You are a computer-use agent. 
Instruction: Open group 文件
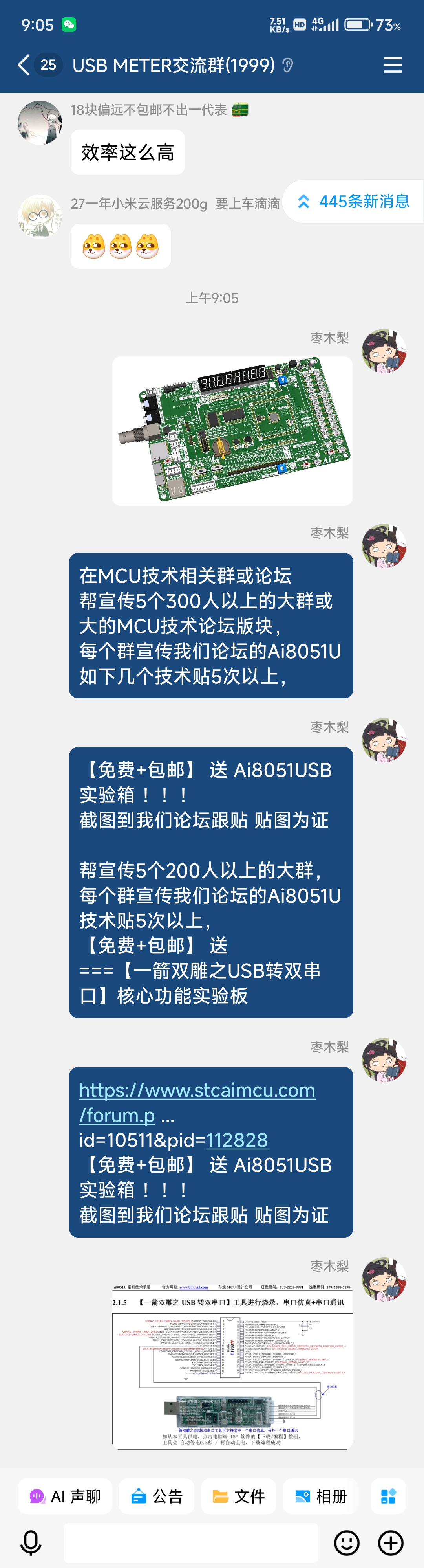tap(238, 1496)
